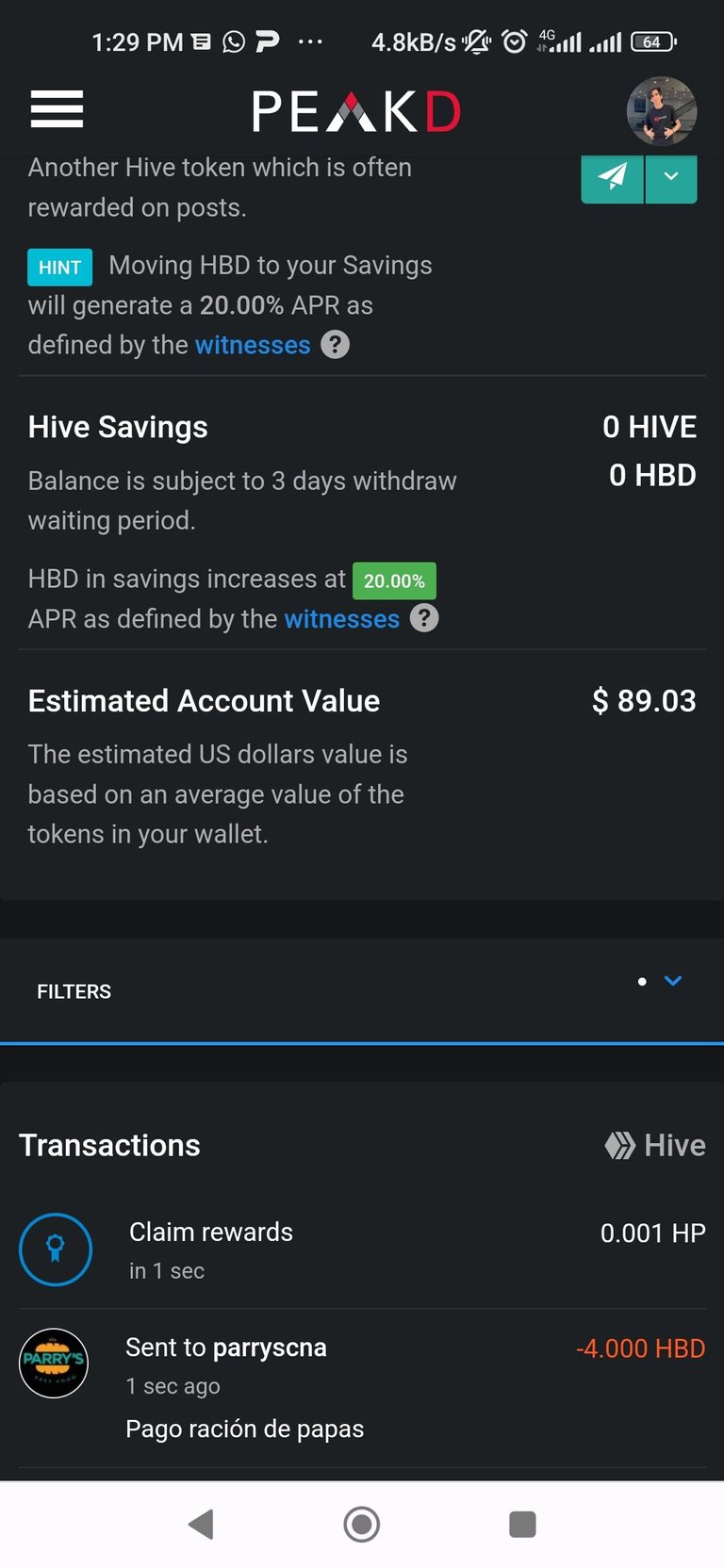This screenshot has width=724, height=1568.
Task: Go back with the system back button
Action: pos(201,1524)
